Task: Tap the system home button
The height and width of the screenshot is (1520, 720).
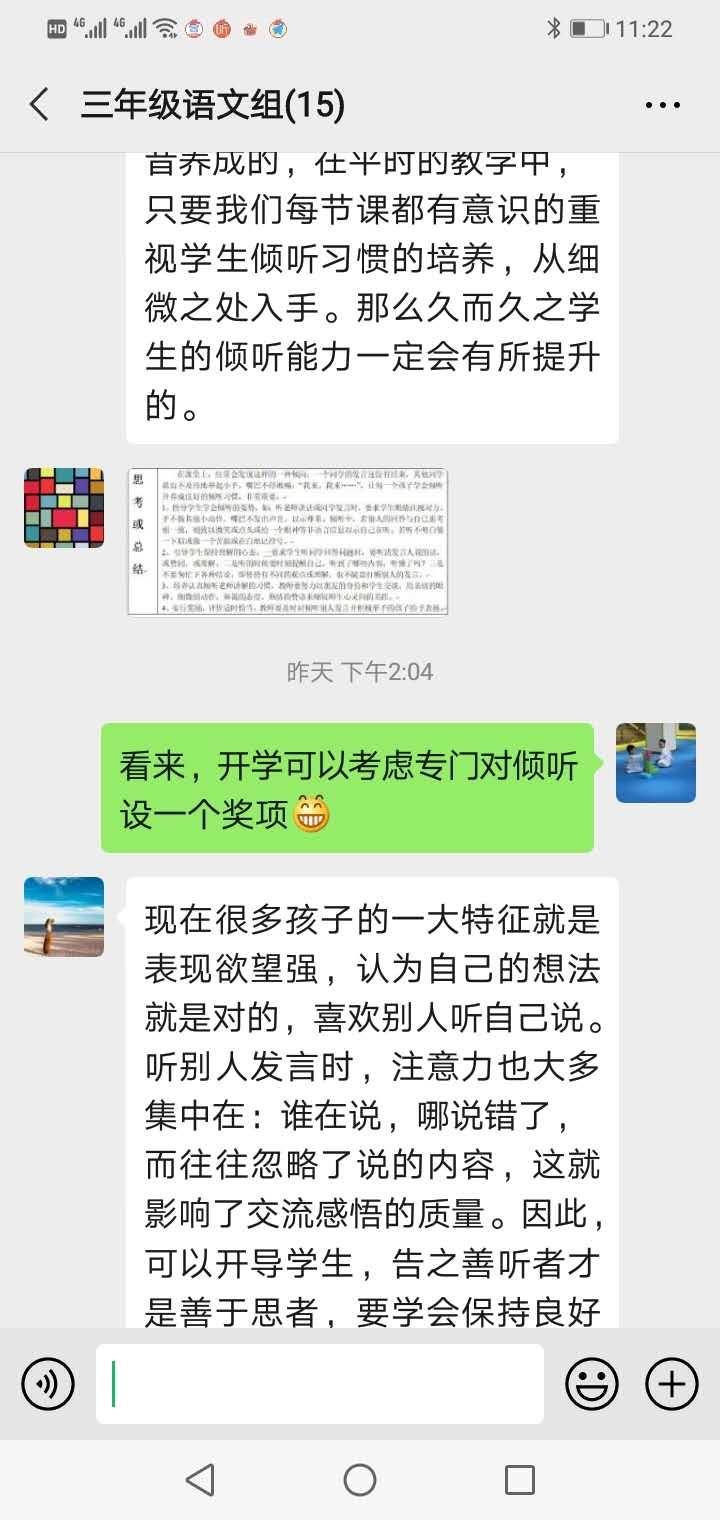Action: [x=360, y=1480]
